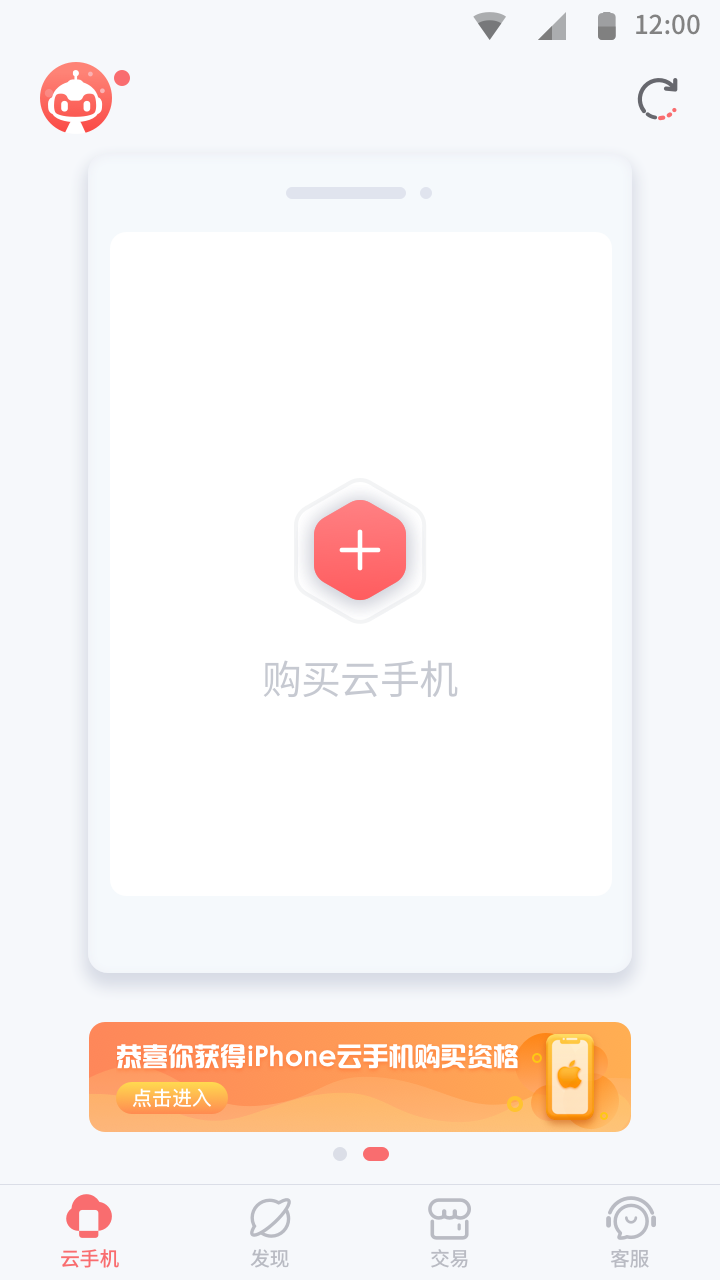Switch to the 交易 tab
The image size is (720, 1280).
pos(450,1232)
